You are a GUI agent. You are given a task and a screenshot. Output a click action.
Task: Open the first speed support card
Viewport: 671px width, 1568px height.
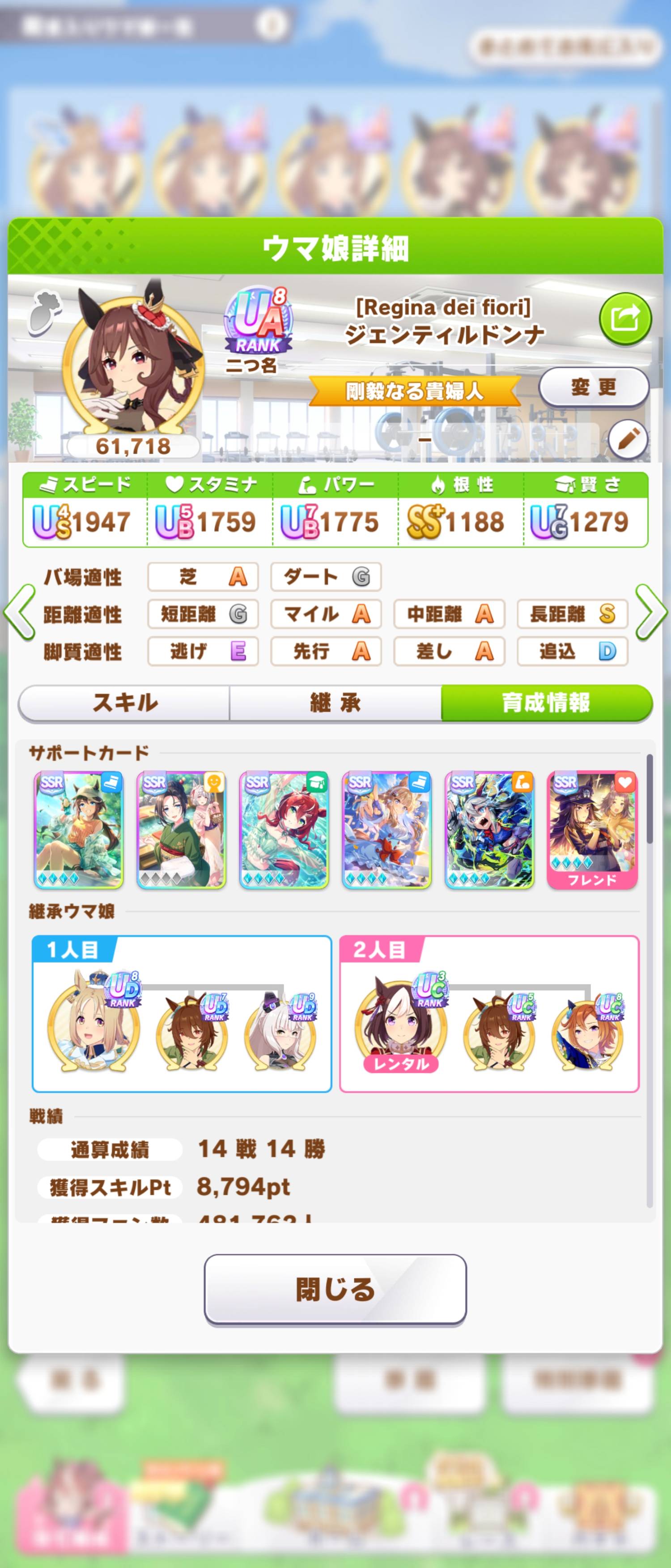tap(78, 830)
